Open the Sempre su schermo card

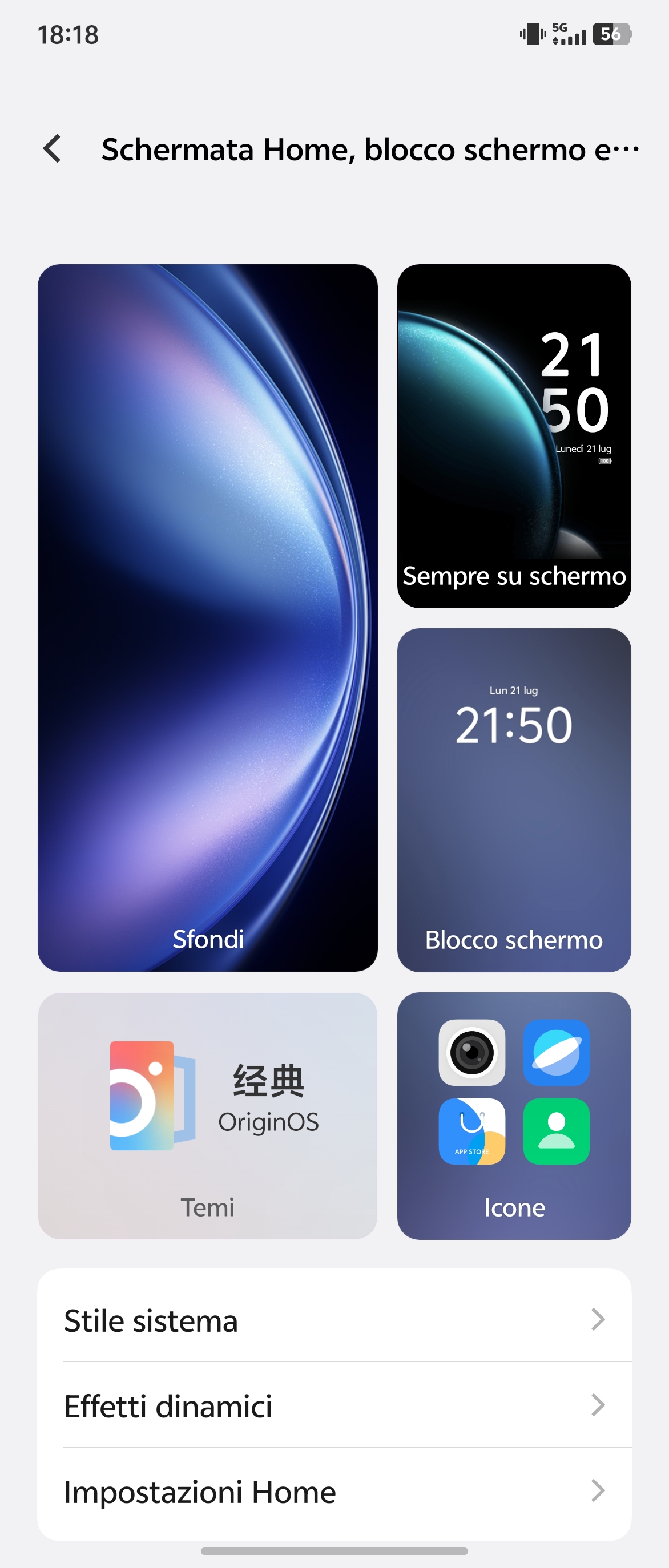click(514, 435)
